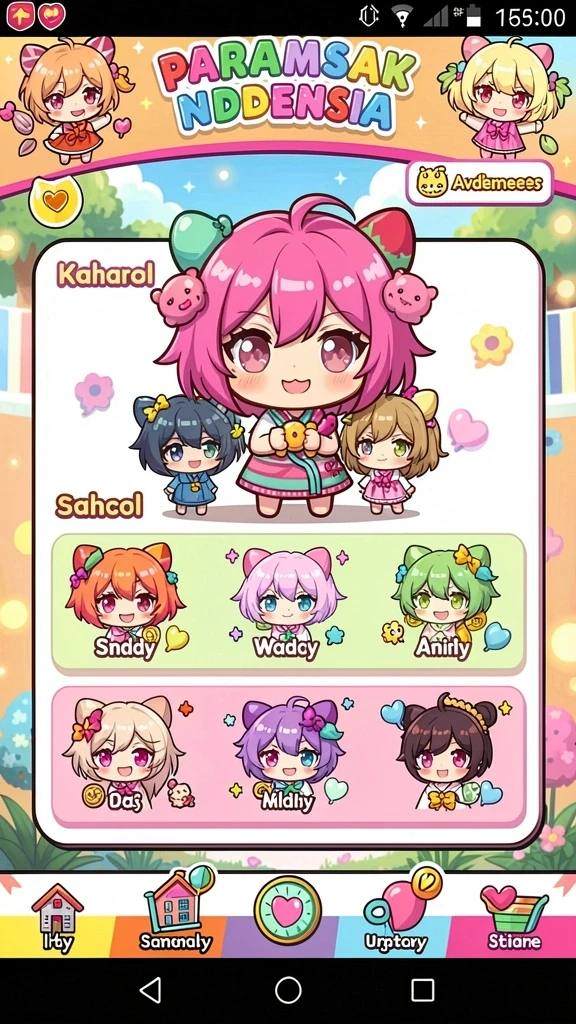Switch to the Hay tab

(x=57, y=918)
